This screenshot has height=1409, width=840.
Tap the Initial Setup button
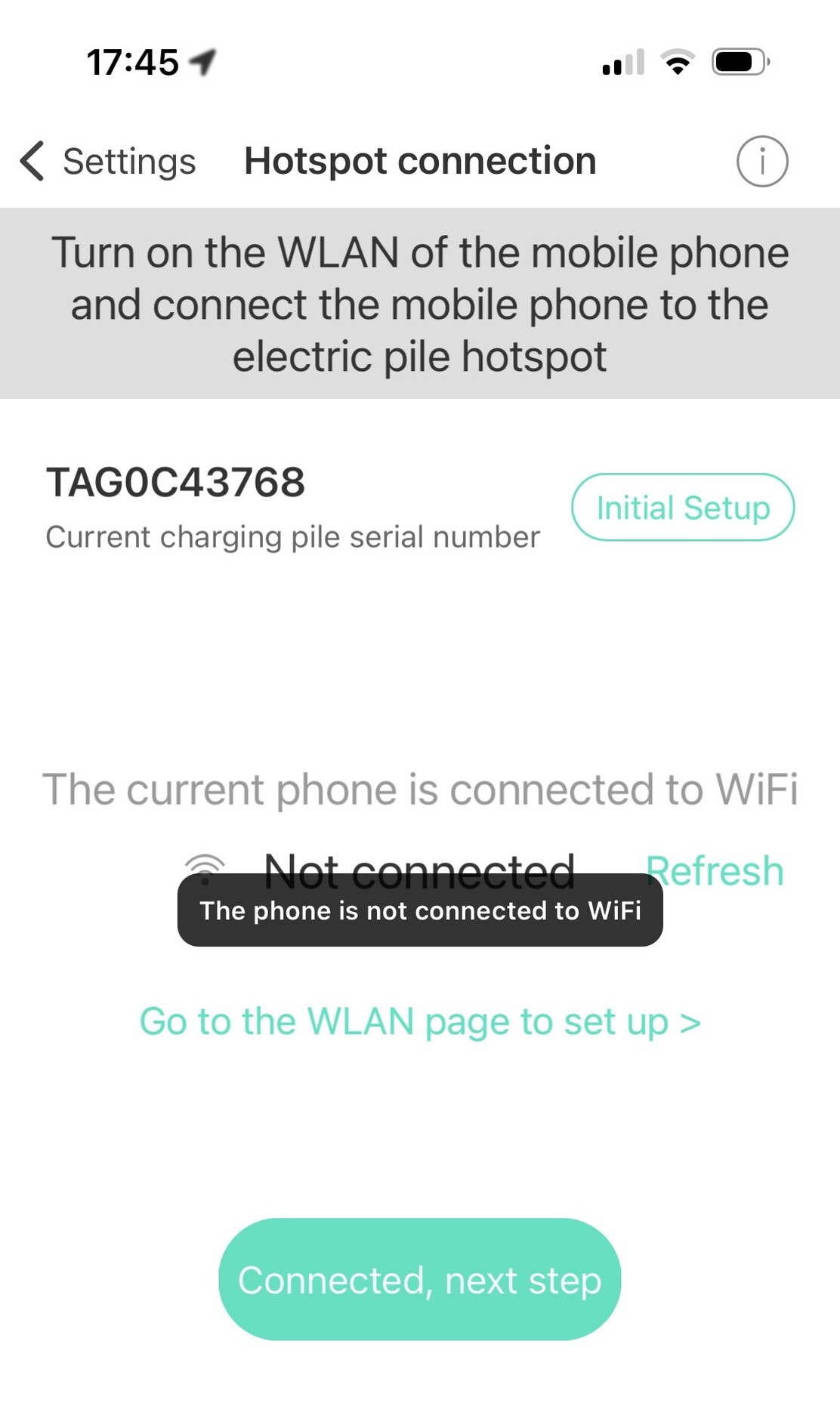pos(683,507)
